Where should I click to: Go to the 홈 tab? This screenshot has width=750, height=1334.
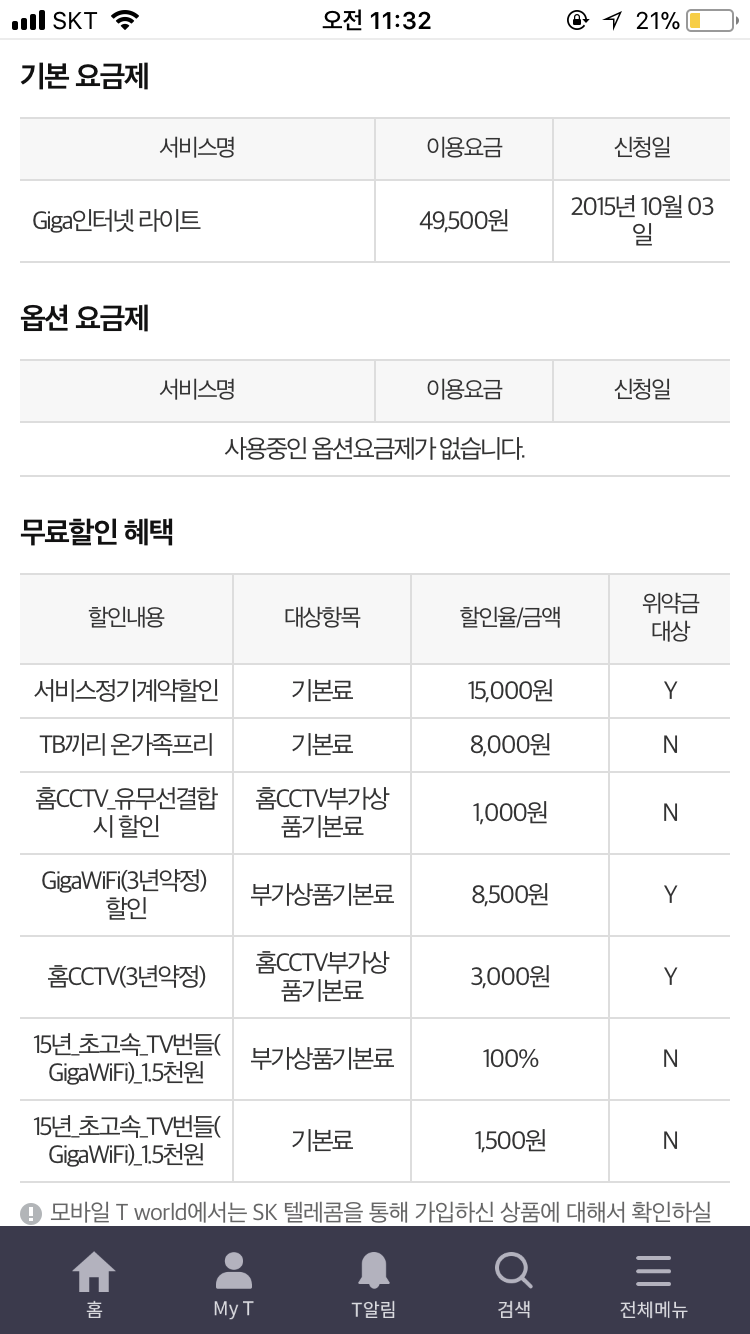(94, 1285)
